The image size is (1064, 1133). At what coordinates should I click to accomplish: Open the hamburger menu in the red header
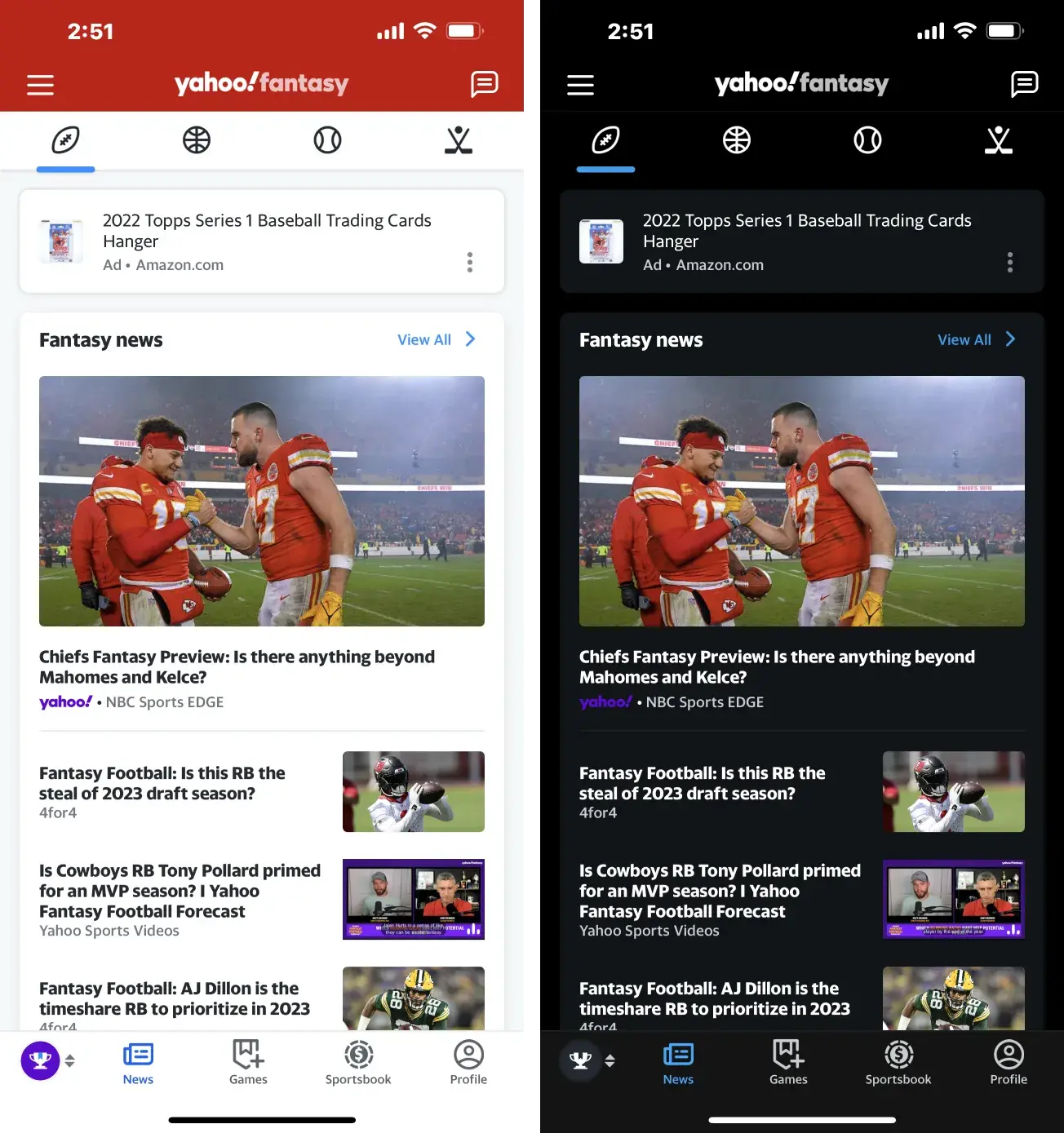40,85
